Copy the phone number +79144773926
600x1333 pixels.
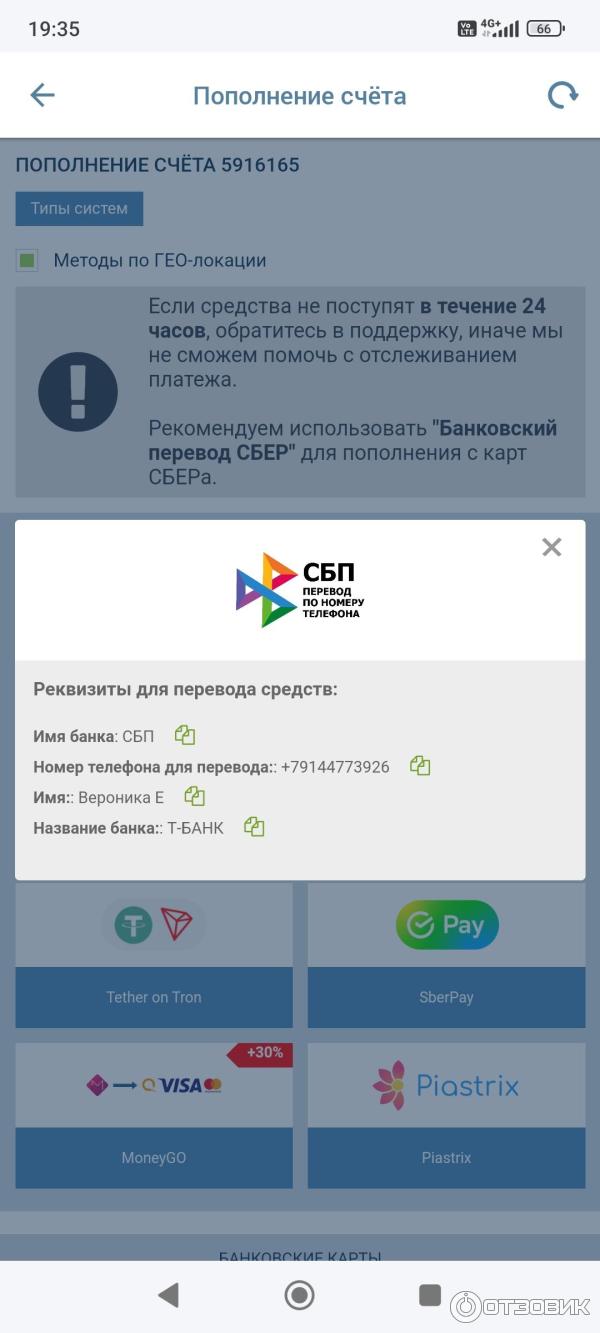[x=420, y=766]
